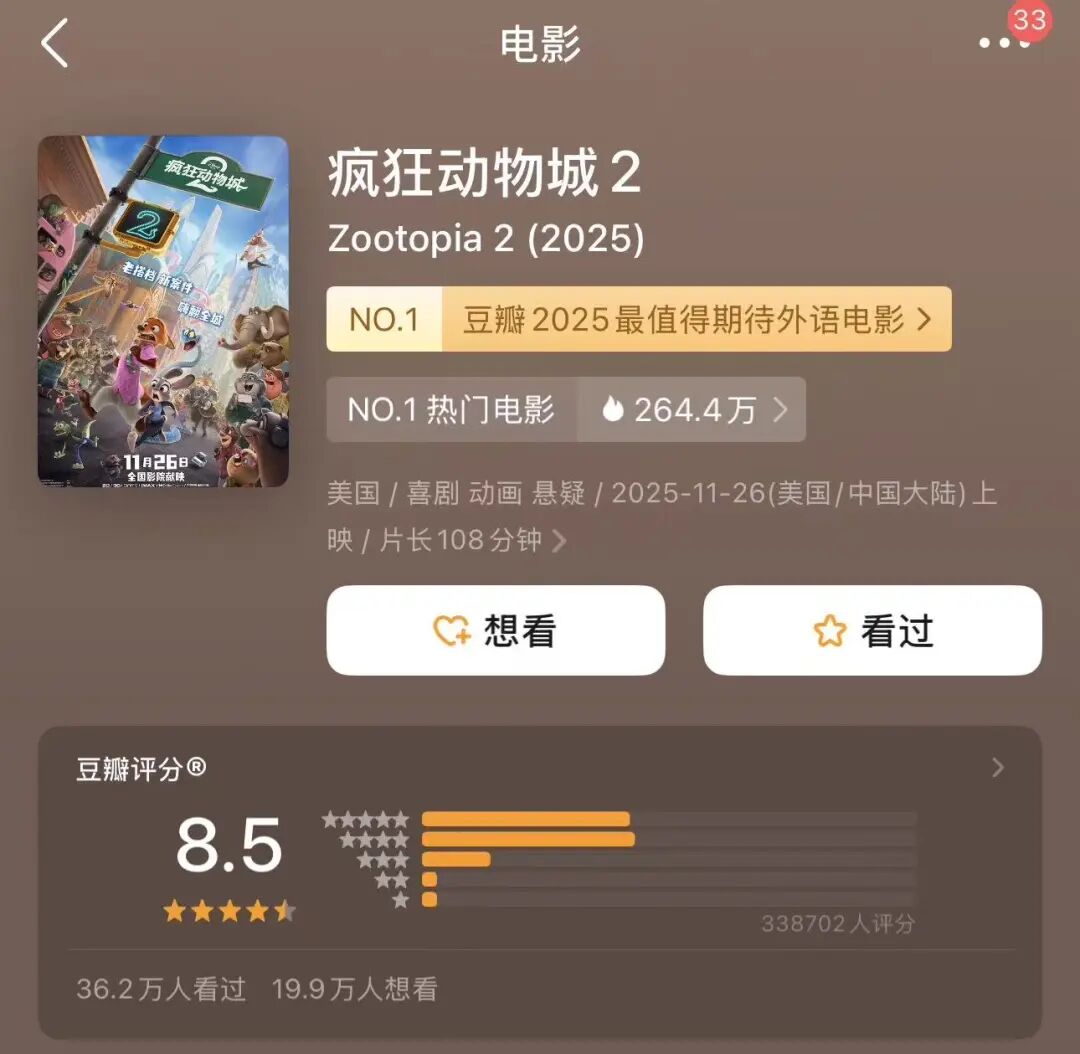Open the 豆瓣2025最值得期待外语电影 ranking banner
The image size is (1080, 1054).
pyautogui.click(x=638, y=320)
